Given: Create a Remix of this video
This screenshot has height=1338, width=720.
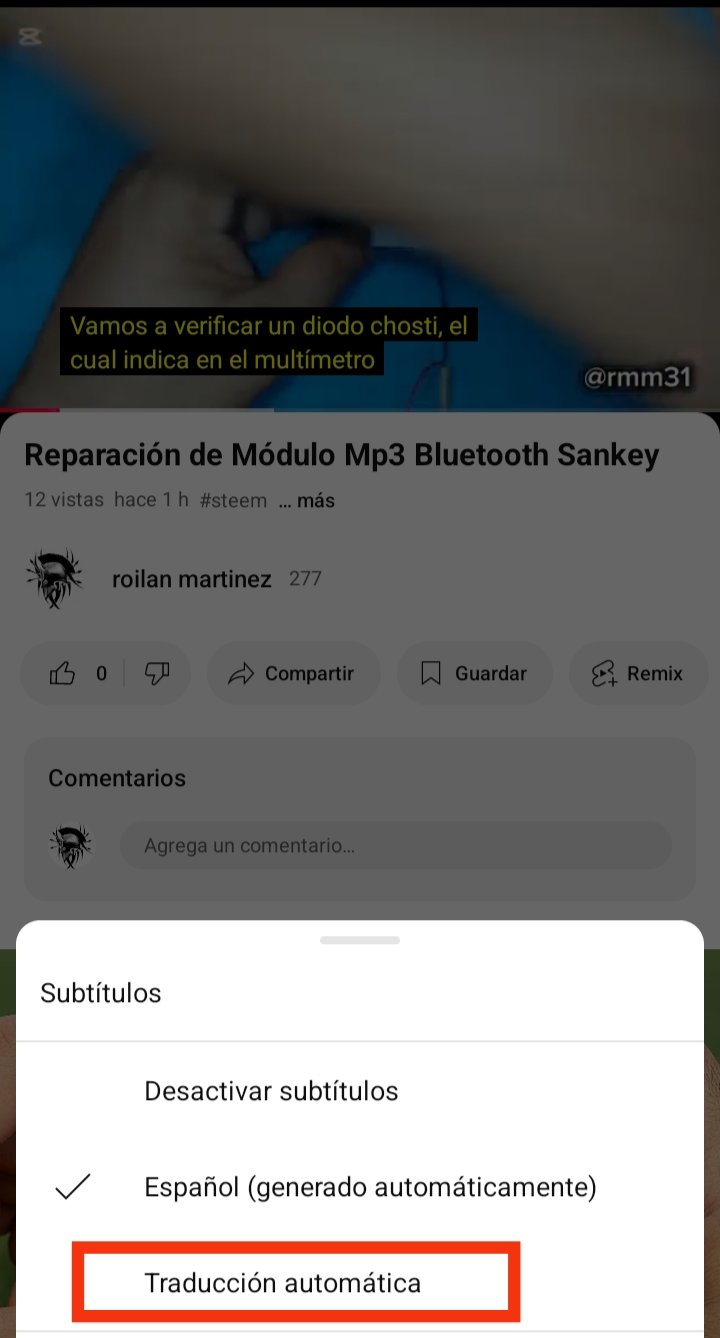Looking at the screenshot, I should [x=638, y=674].
